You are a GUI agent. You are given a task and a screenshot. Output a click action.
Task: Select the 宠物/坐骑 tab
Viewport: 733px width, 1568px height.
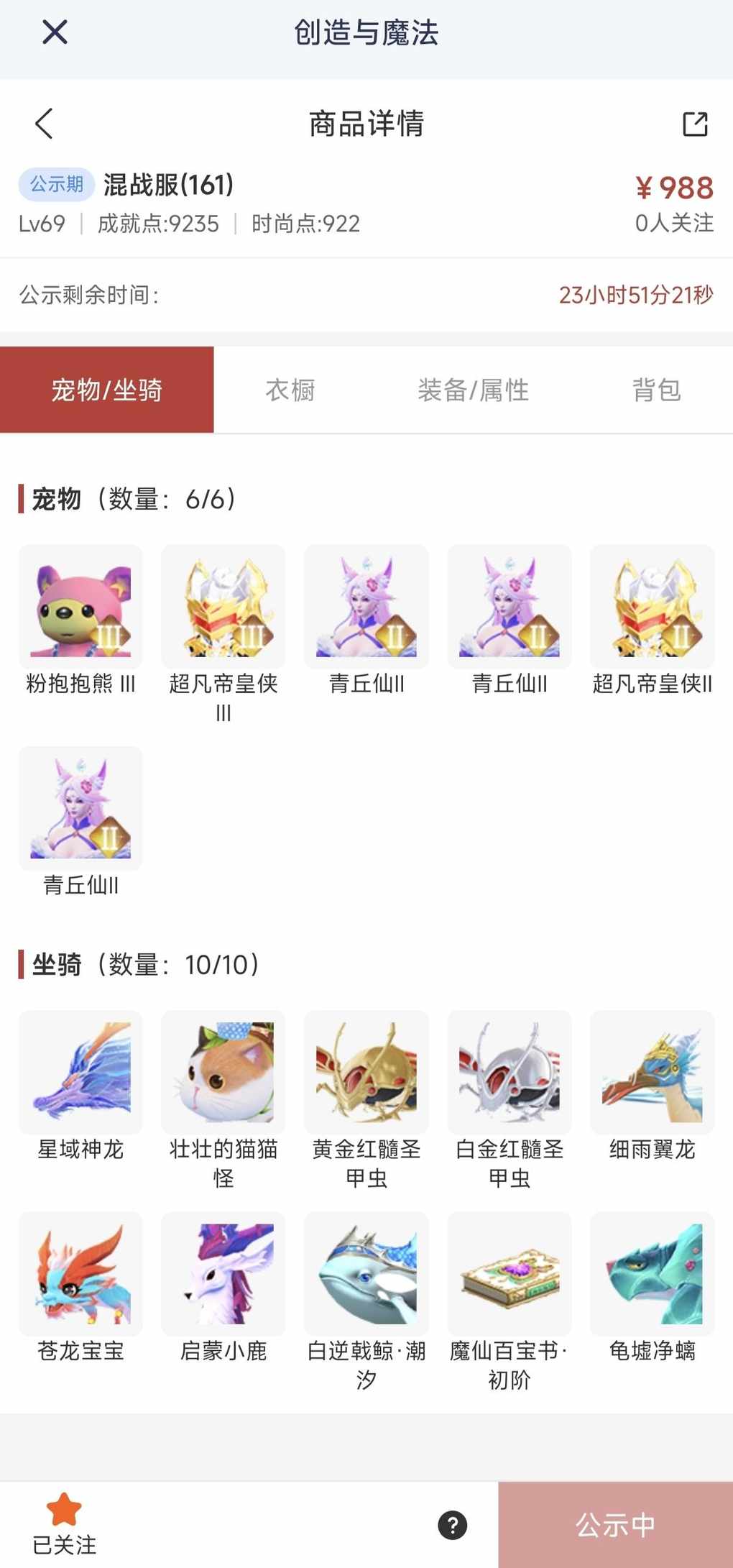click(x=107, y=390)
